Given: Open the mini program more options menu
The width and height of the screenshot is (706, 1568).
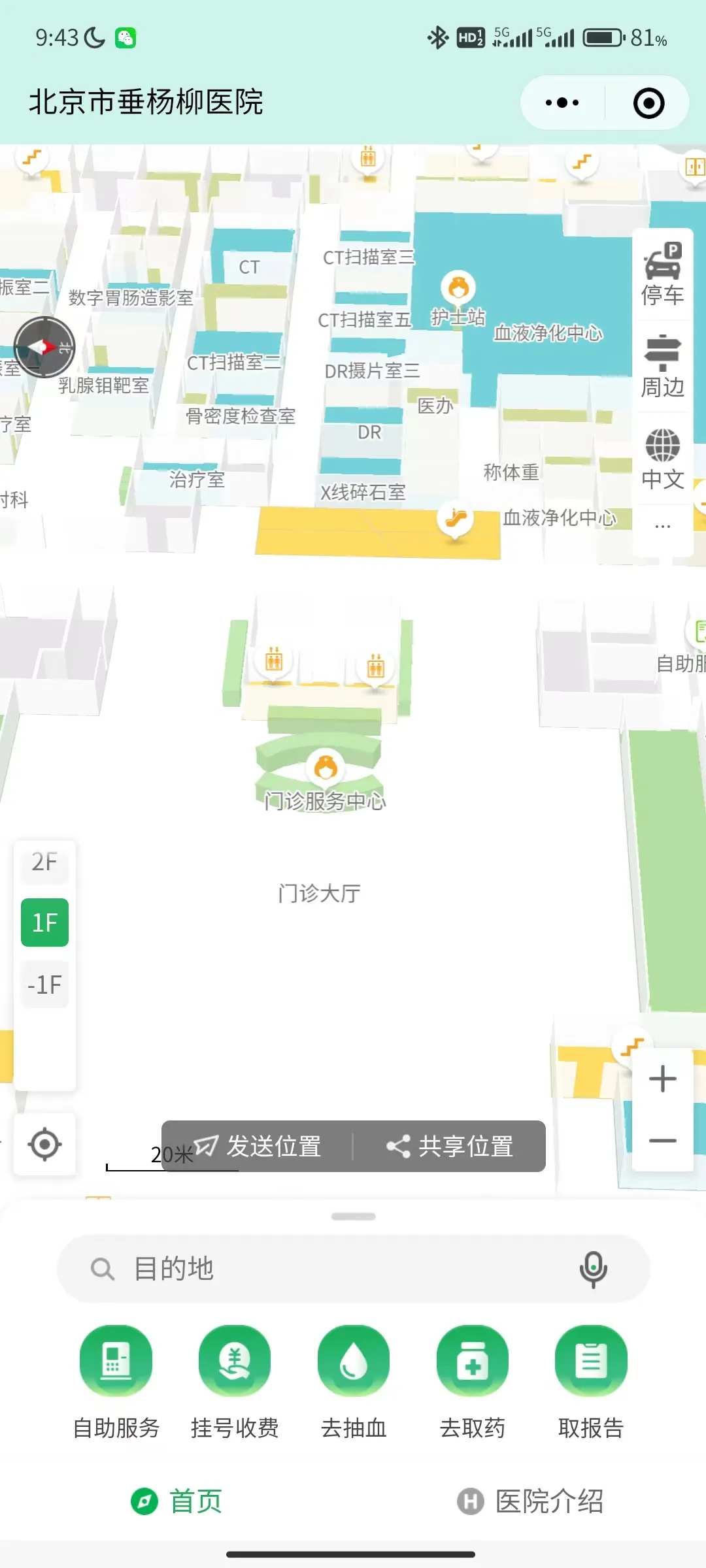Looking at the screenshot, I should point(562,103).
